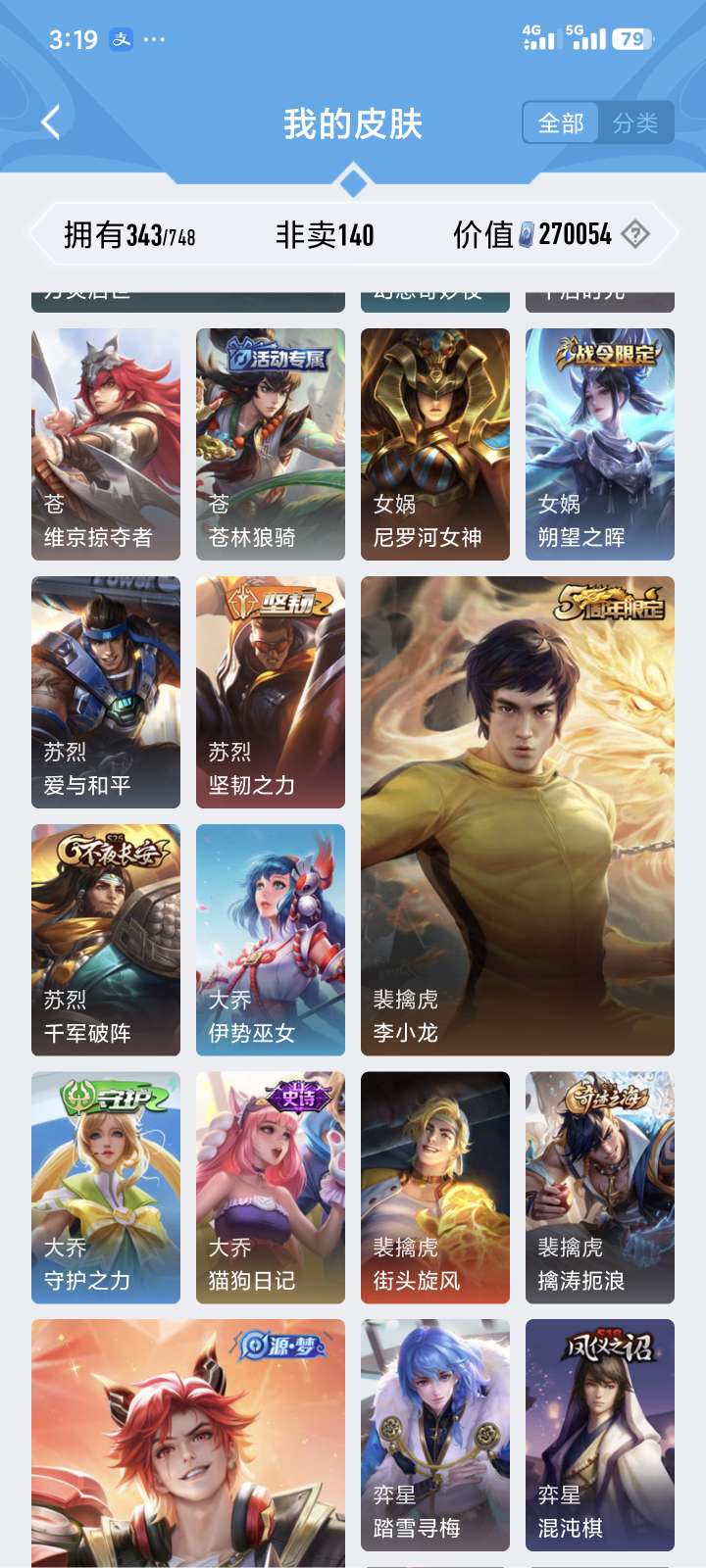Open the 踏雪寻梅 skin card
Image resolution: width=706 pixels, height=1568 pixels.
tap(435, 1435)
